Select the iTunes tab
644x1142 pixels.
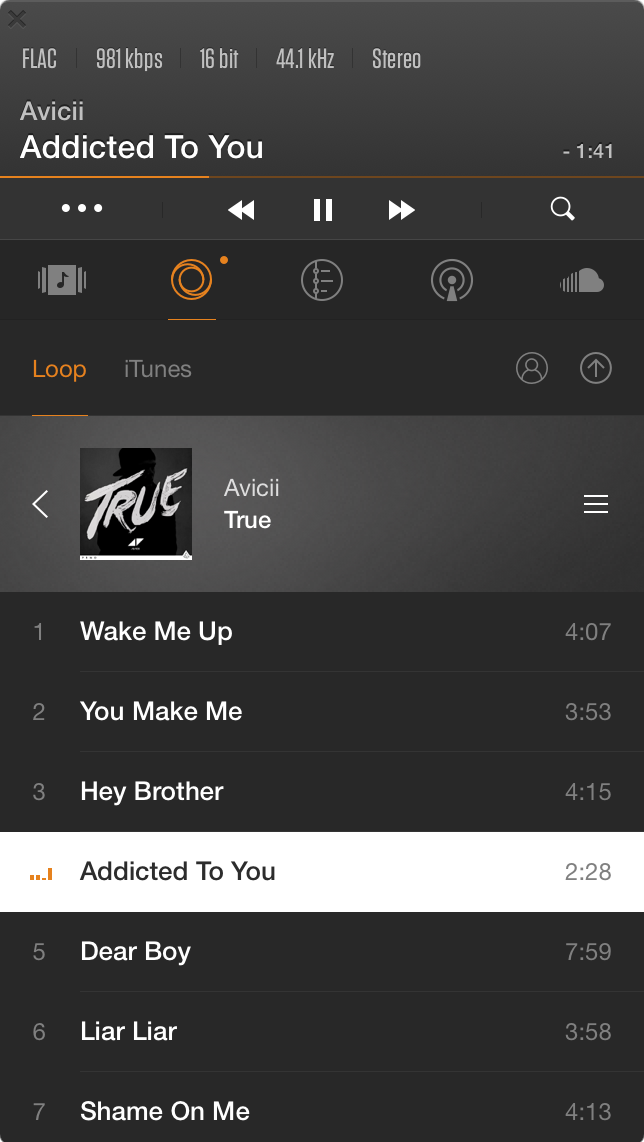point(157,369)
